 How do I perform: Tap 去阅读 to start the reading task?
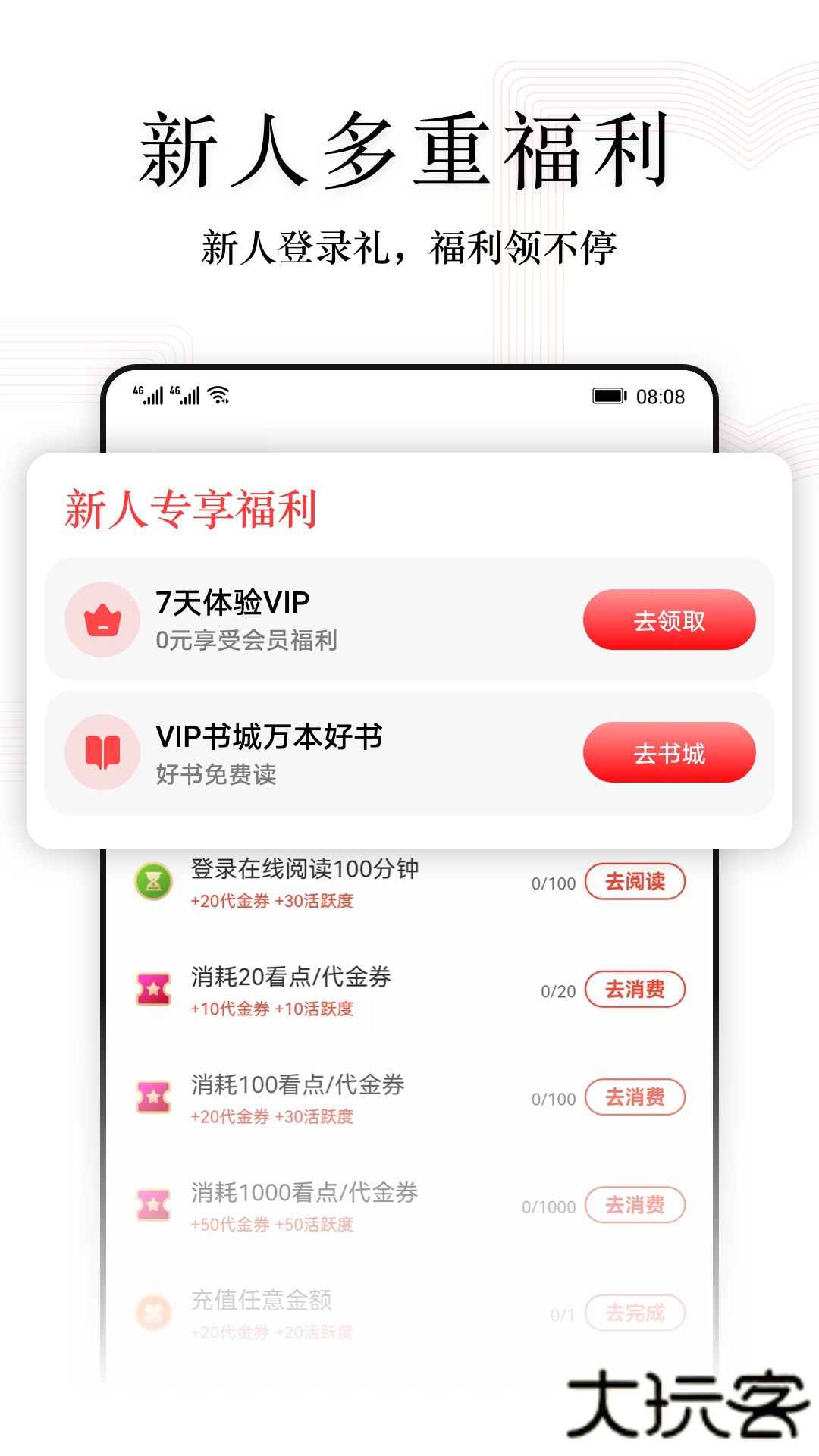pos(633,882)
